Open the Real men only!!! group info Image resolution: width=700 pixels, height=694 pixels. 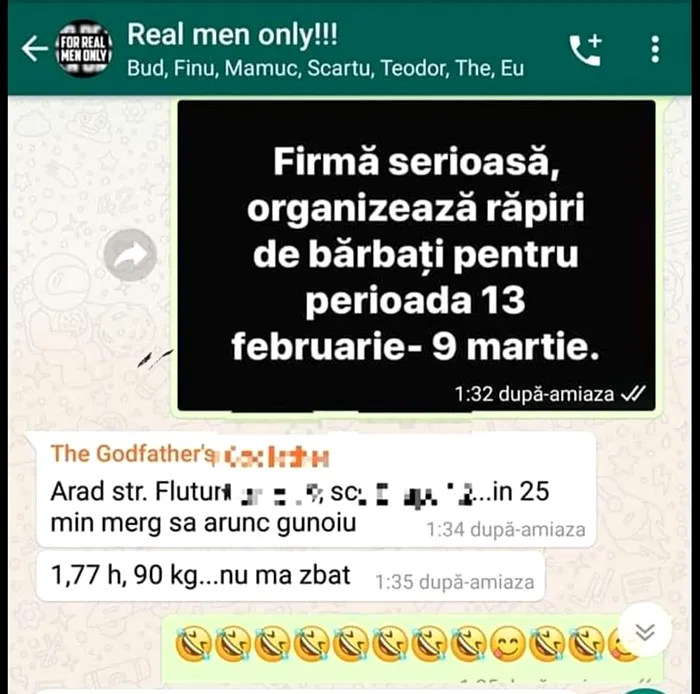pyautogui.click(x=300, y=50)
